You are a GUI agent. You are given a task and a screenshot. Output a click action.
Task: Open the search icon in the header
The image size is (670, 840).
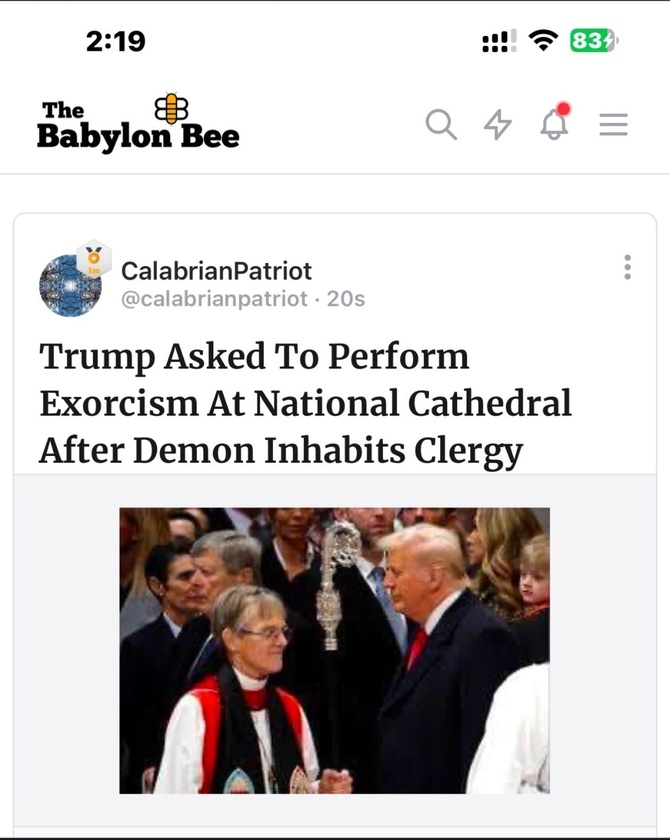click(441, 125)
